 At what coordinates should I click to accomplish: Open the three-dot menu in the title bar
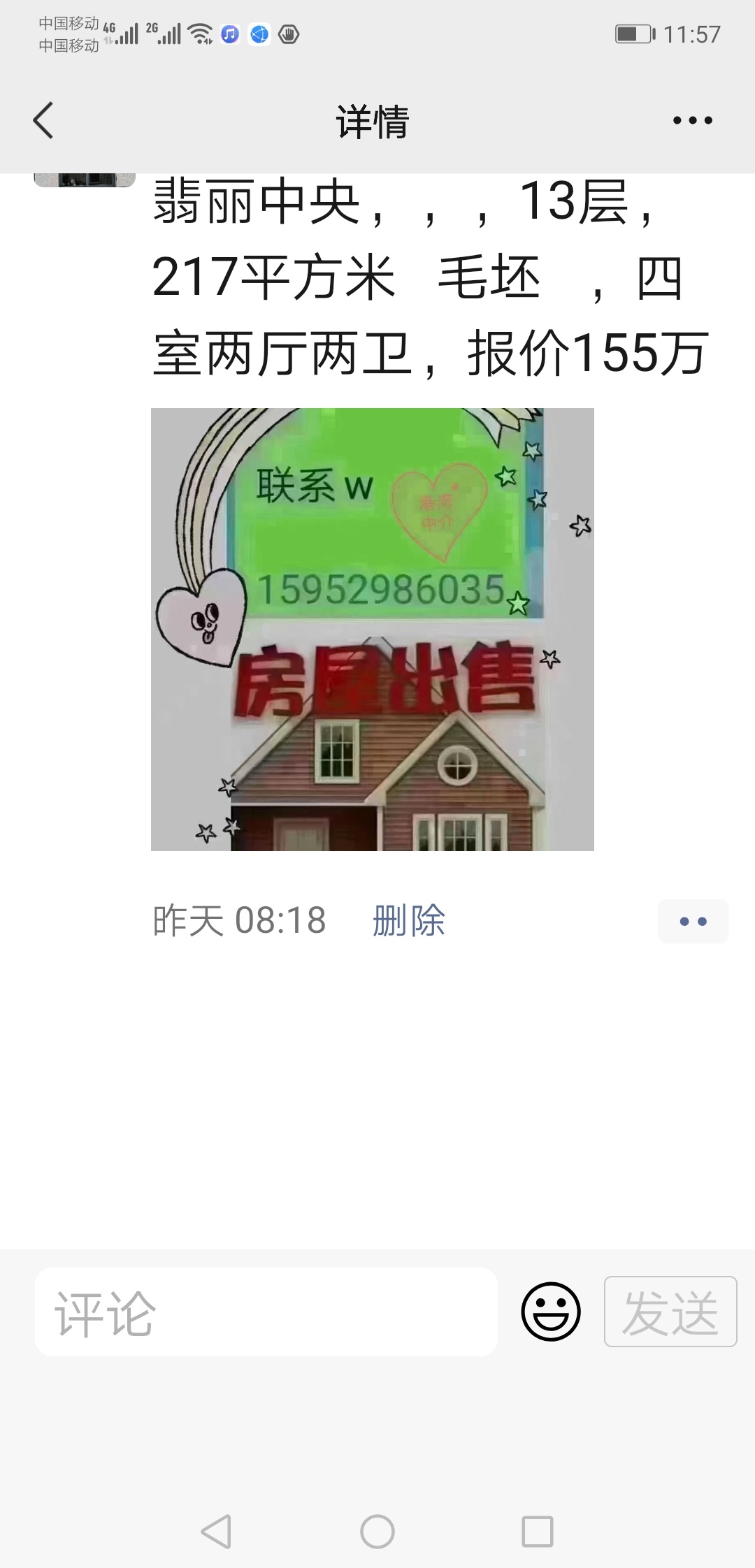[x=692, y=120]
